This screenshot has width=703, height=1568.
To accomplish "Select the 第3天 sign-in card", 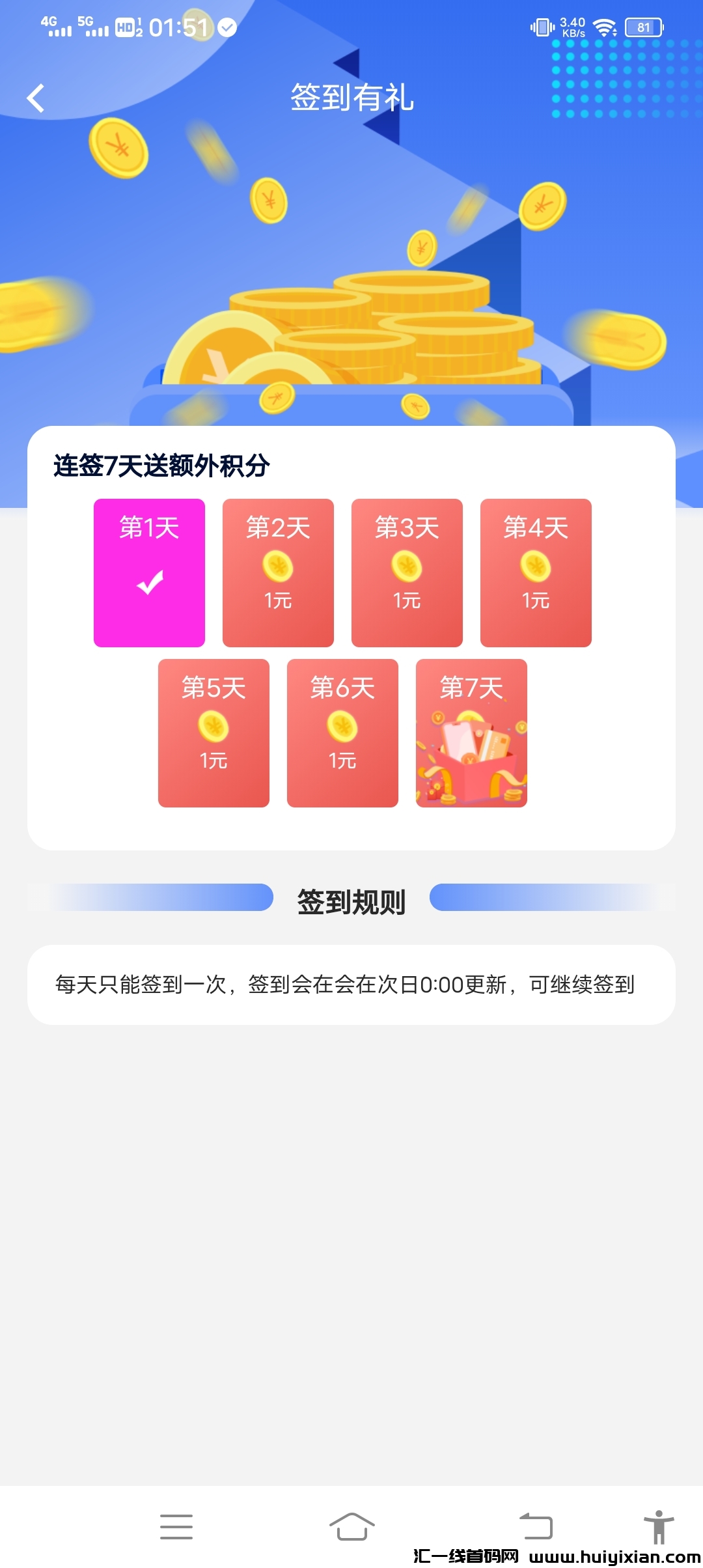I will pos(406,572).
